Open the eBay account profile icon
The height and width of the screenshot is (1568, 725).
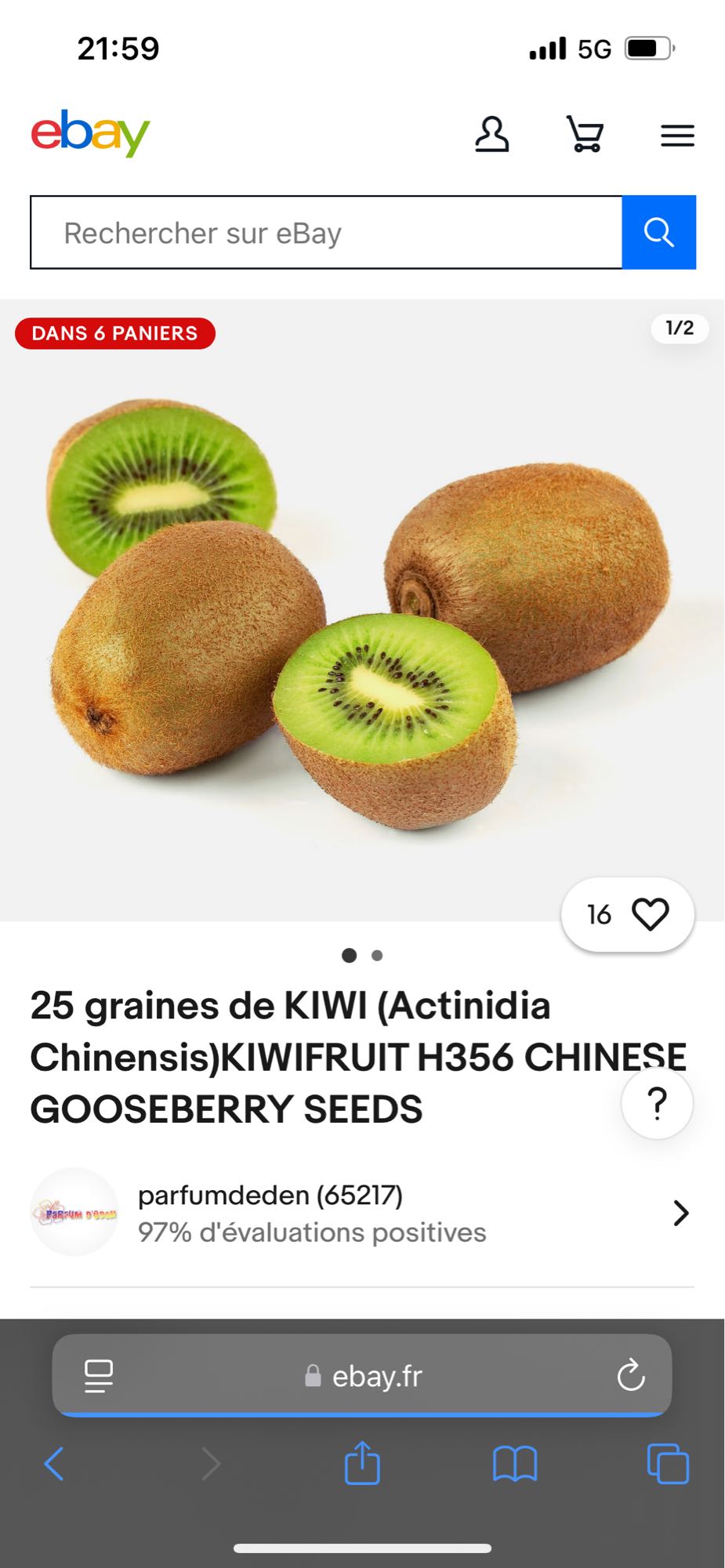(492, 135)
